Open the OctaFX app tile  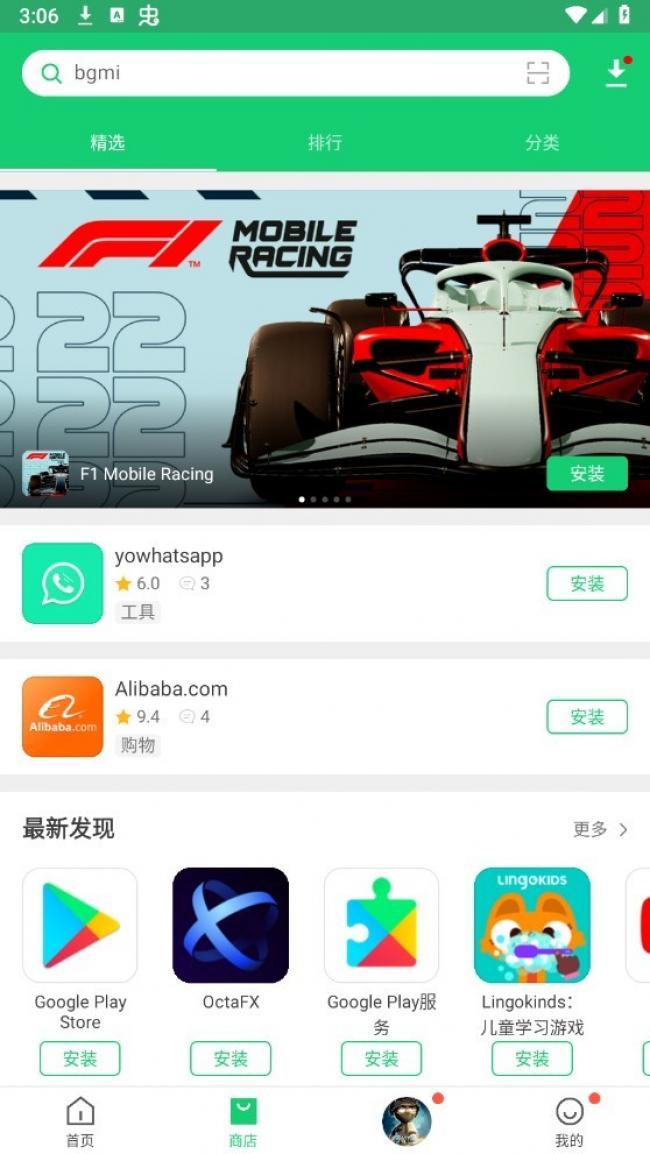point(231,925)
